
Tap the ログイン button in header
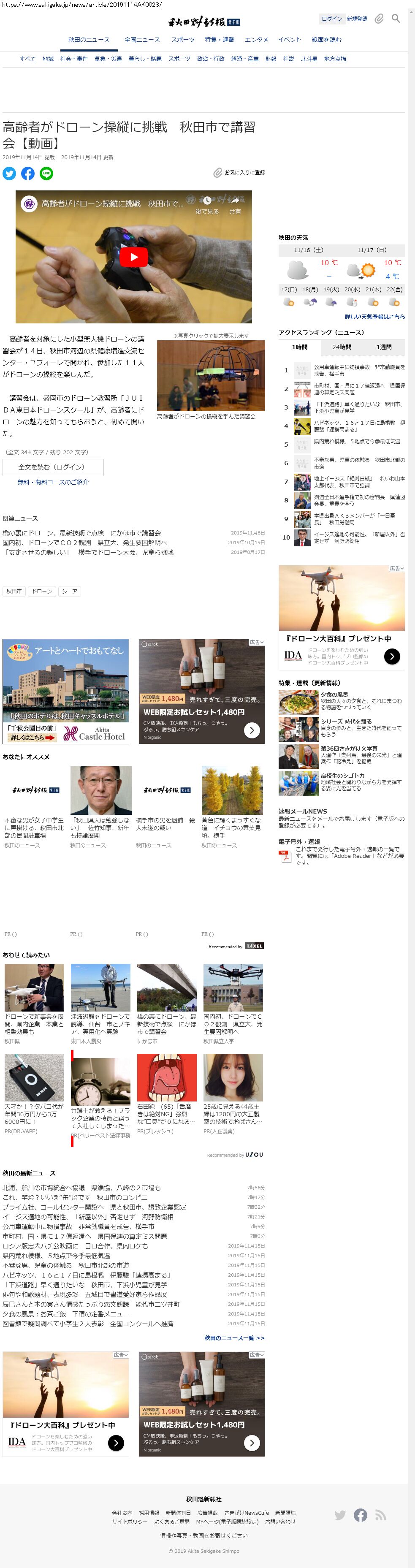pos(331,19)
